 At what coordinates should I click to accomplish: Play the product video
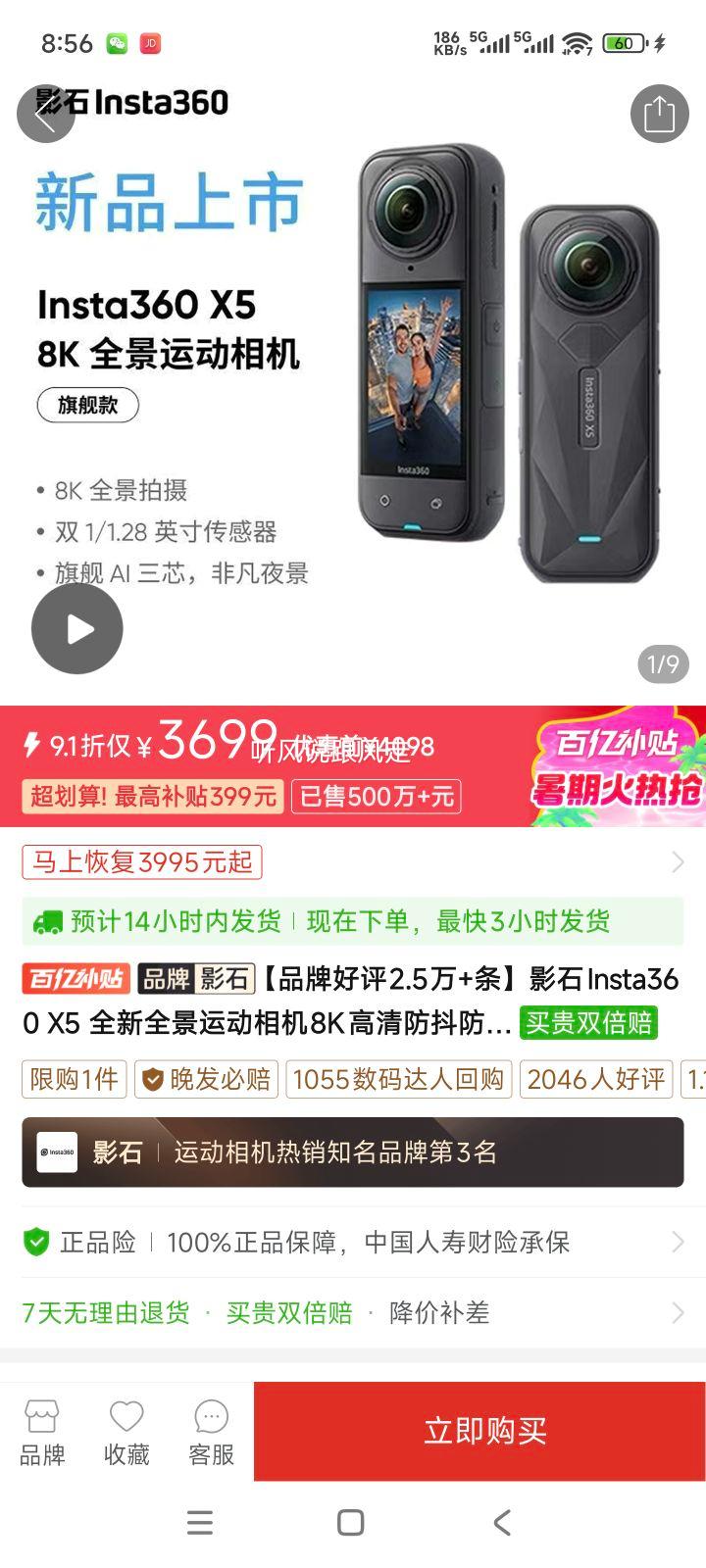coord(76,628)
